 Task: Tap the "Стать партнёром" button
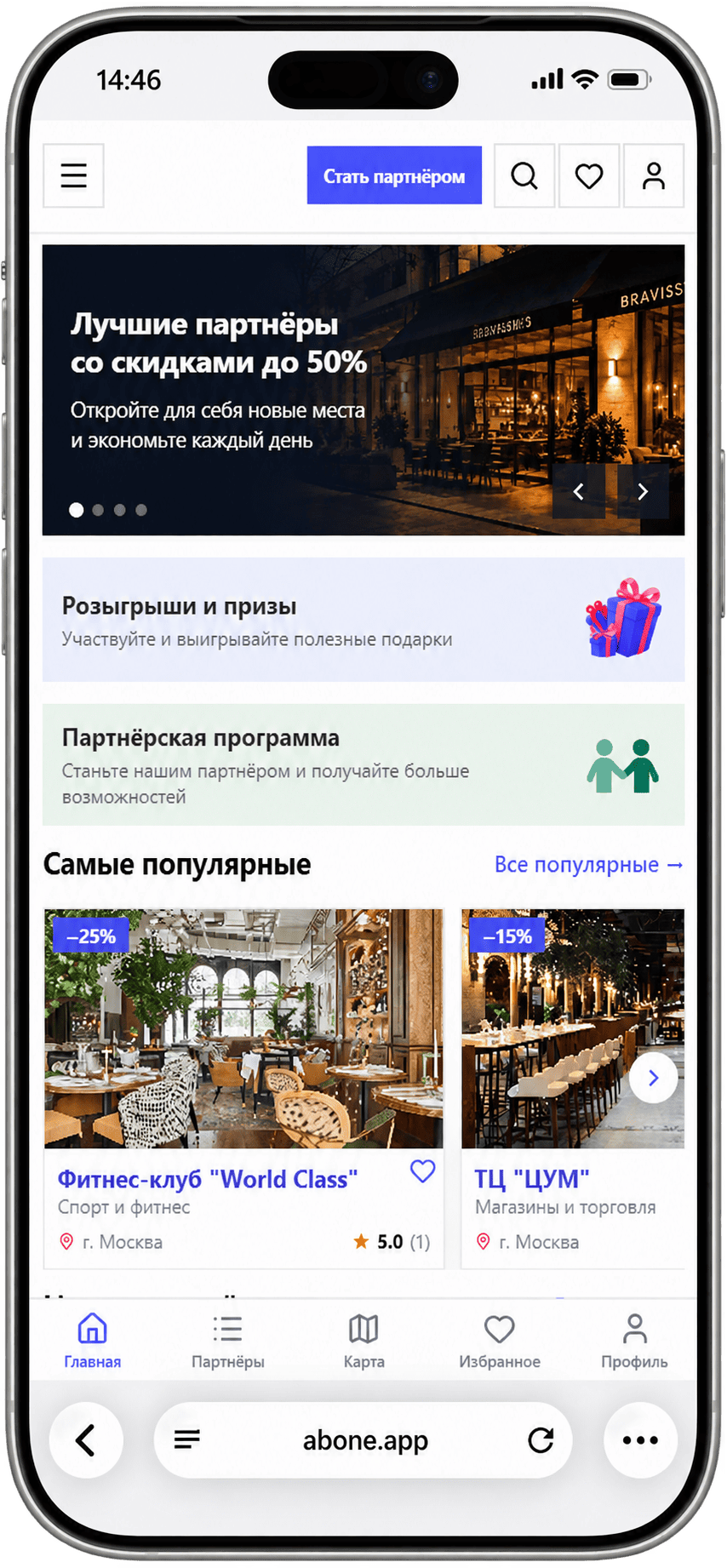click(394, 175)
